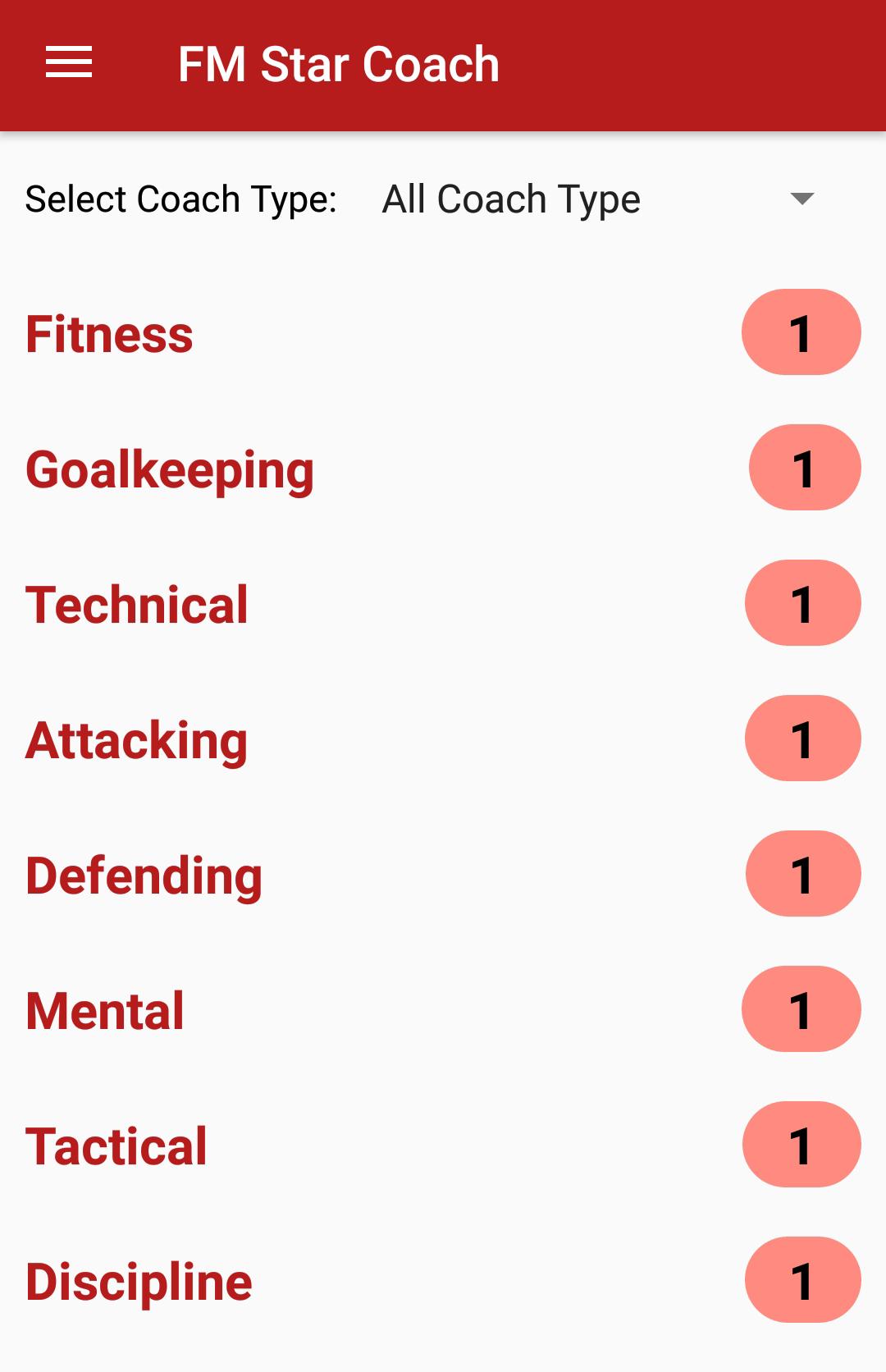
Task: Click the Tactical count badge
Action: 801,1146
